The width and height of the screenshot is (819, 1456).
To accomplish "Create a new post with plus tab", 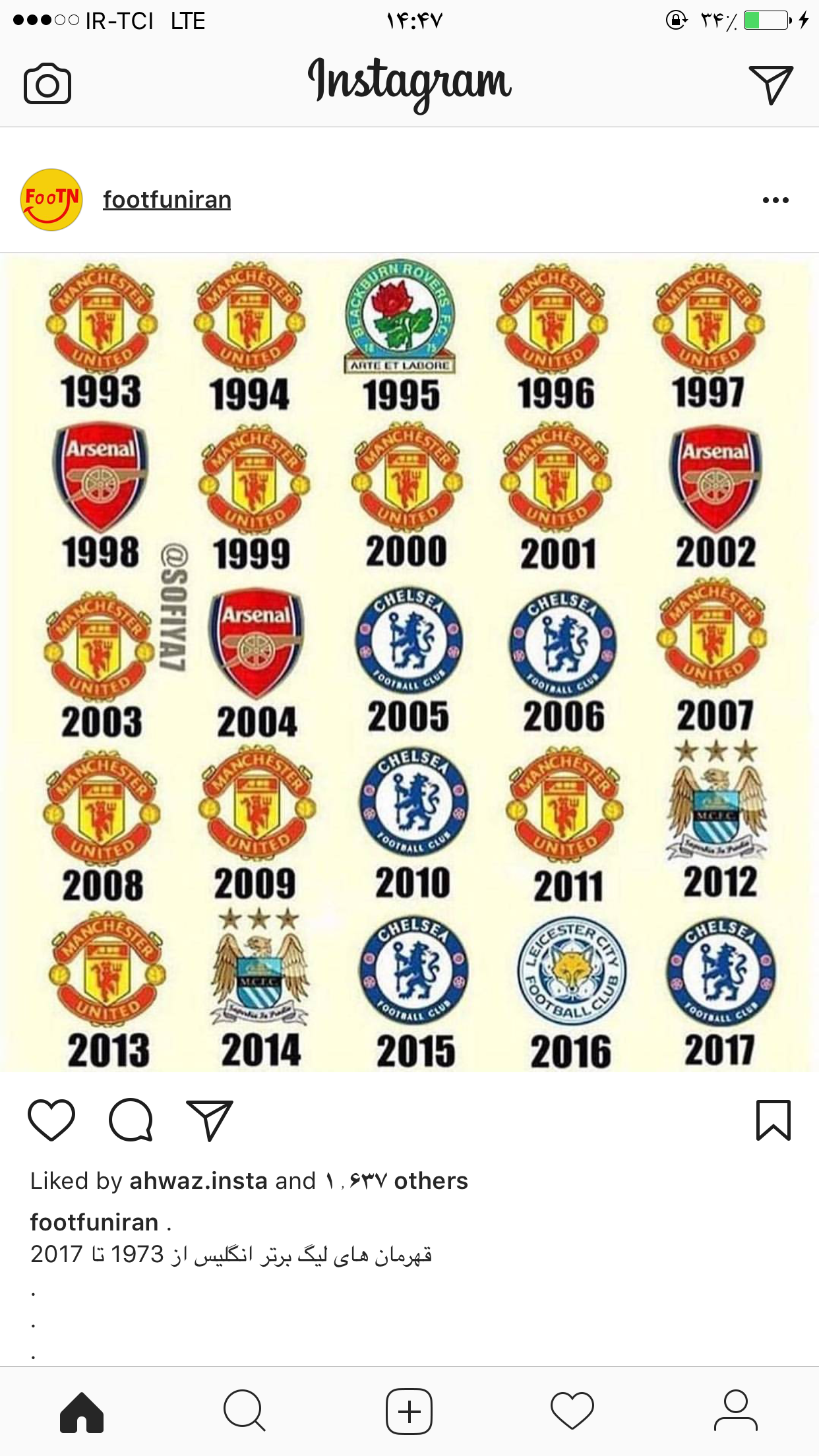I will (409, 1412).
